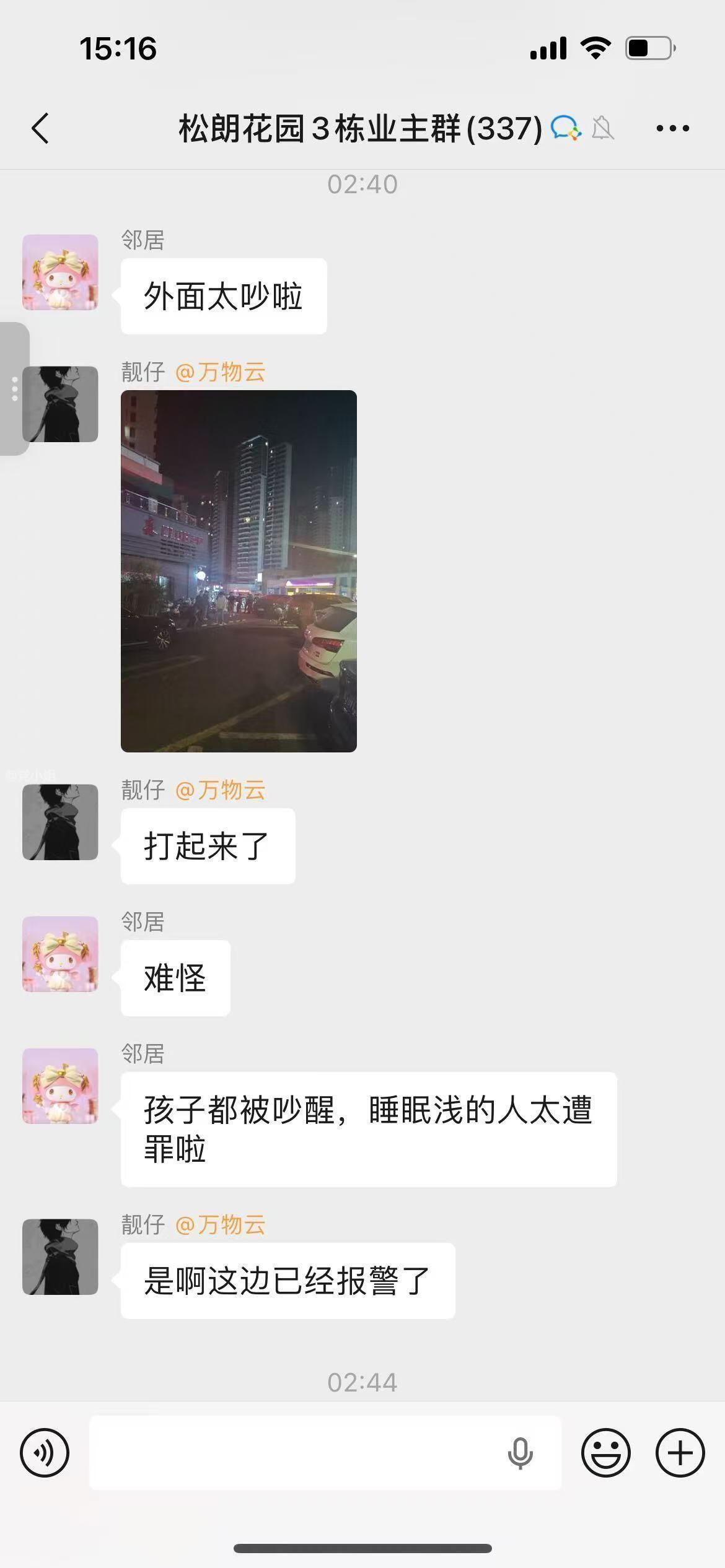Open the emoji sticker panel
The width and height of the screenshot is (725, 1568).
pos(605,1452)
